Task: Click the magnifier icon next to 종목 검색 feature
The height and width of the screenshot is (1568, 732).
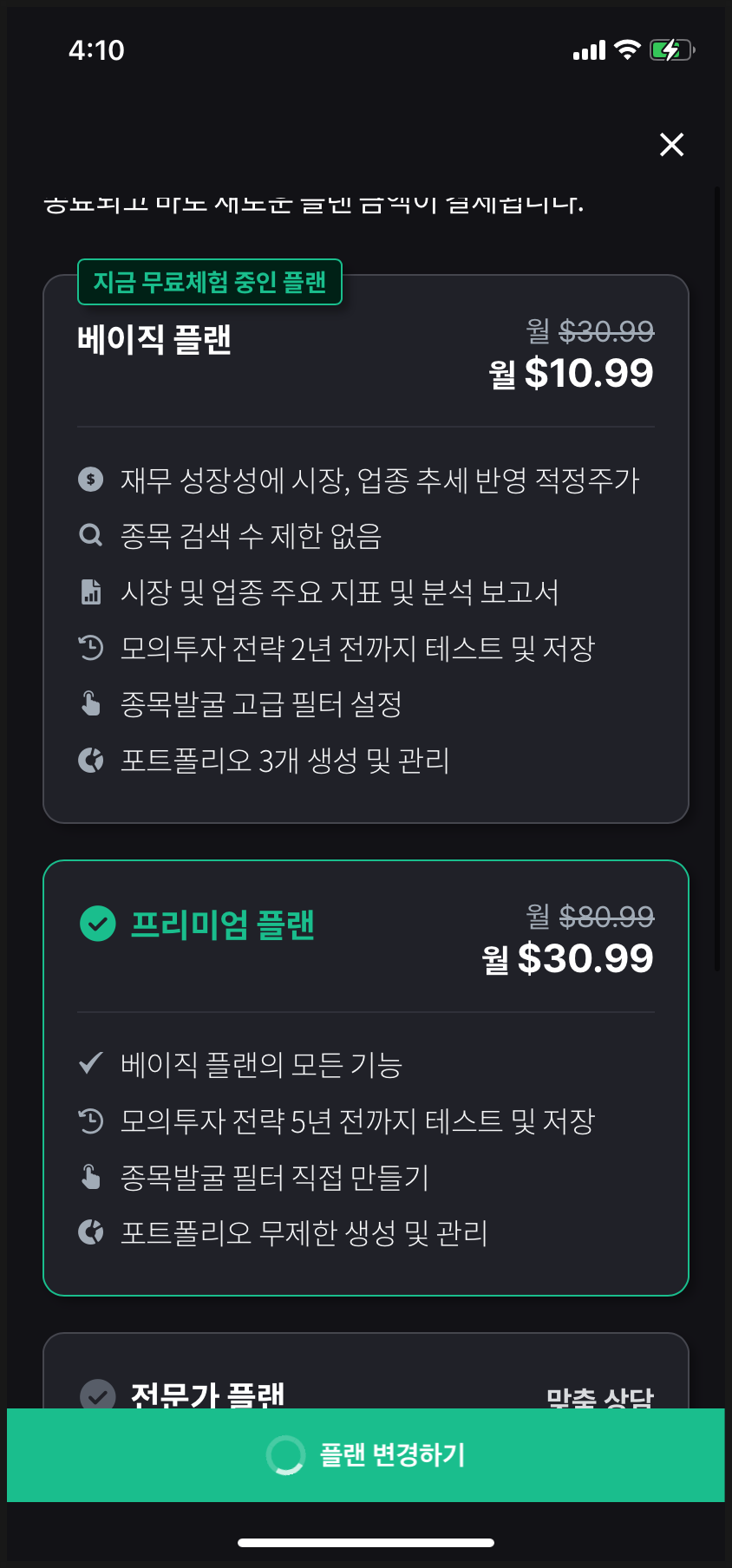Action: coord(90,535)
